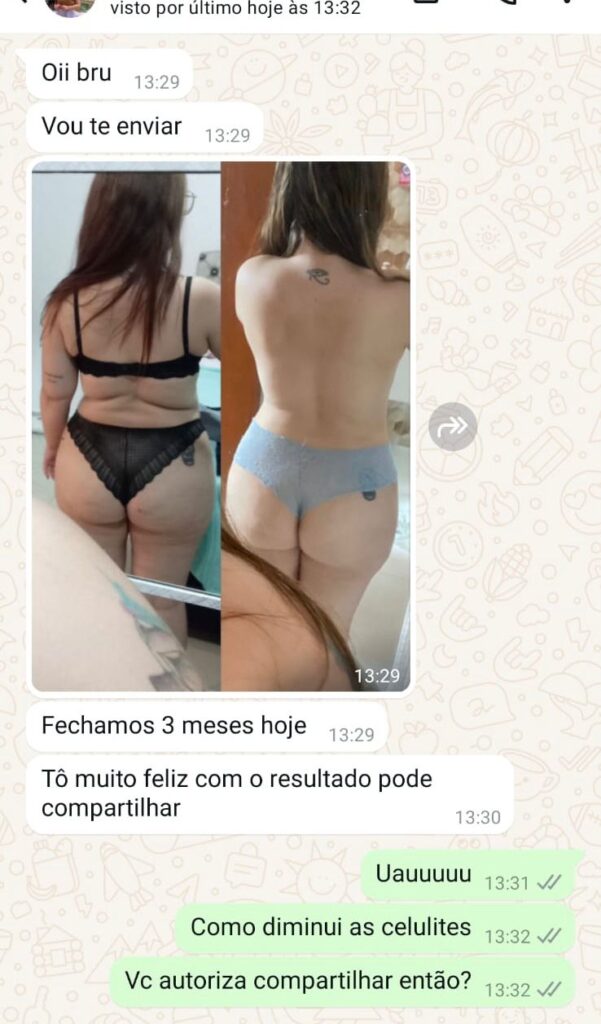Open the shared before-and-after photo
Viewport: 601px width, 1024px height.
coord(220,425)
